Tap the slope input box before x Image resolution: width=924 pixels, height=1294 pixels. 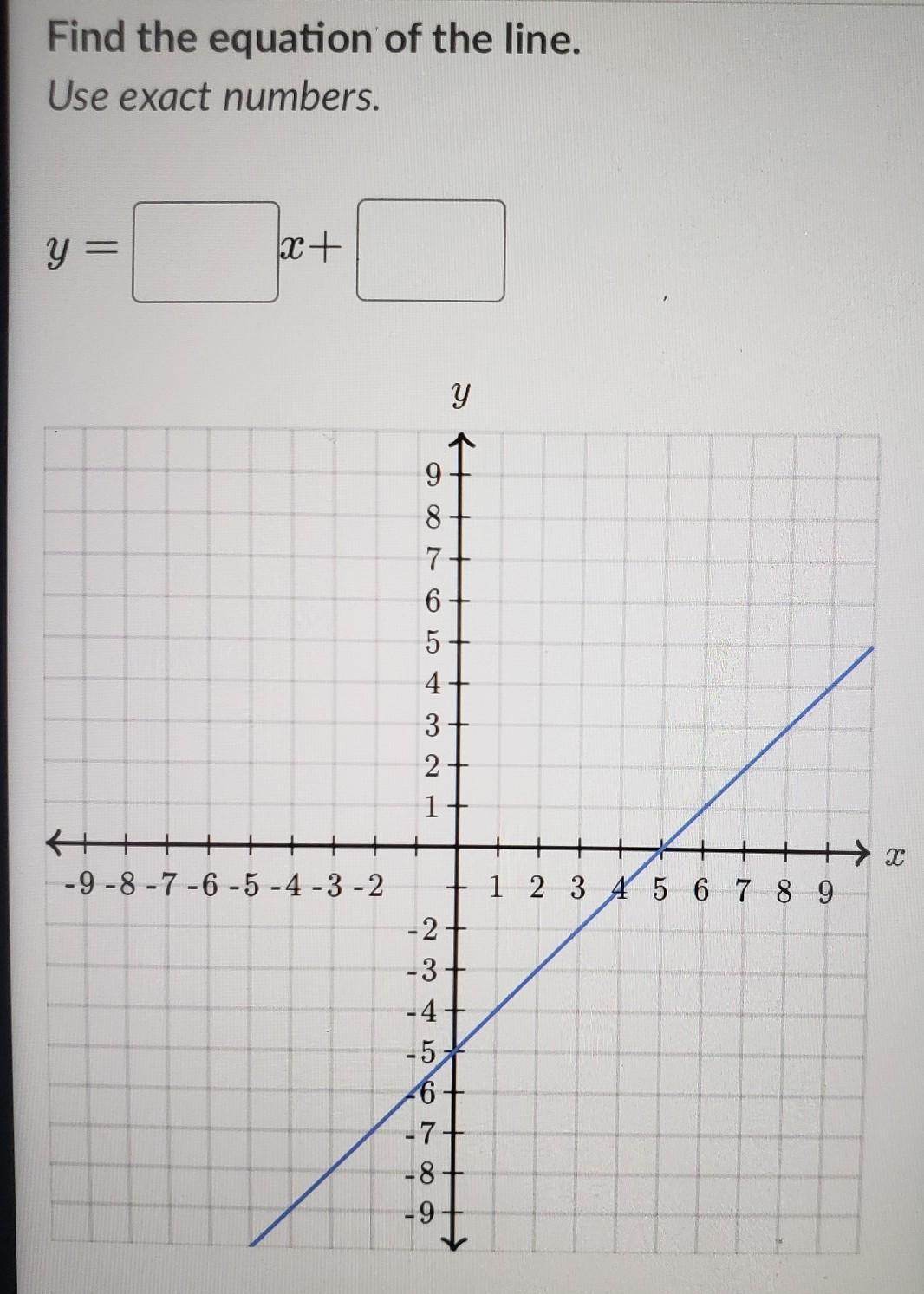click(x=205, y=251)
